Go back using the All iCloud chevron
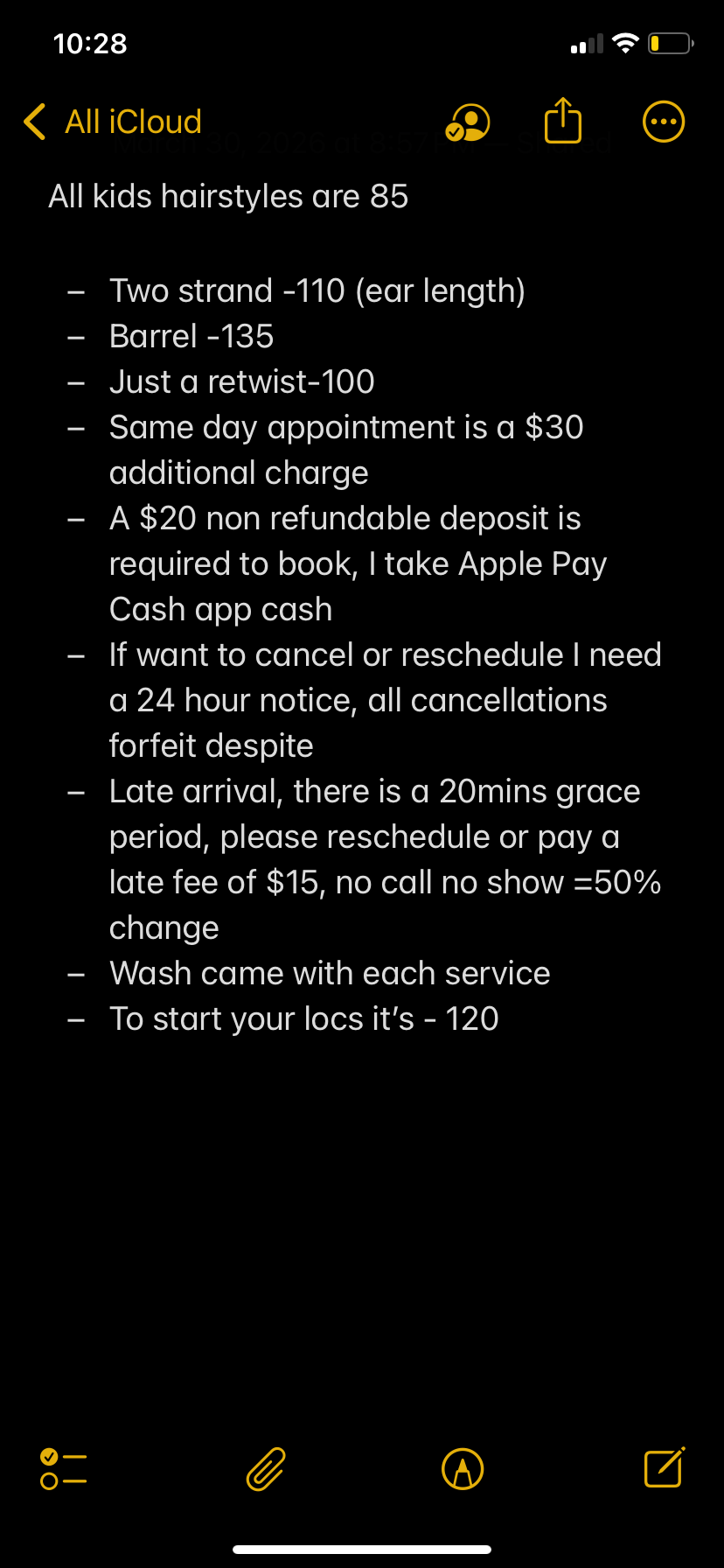This screenshot has width=724, height=1568. click(33, 122)
